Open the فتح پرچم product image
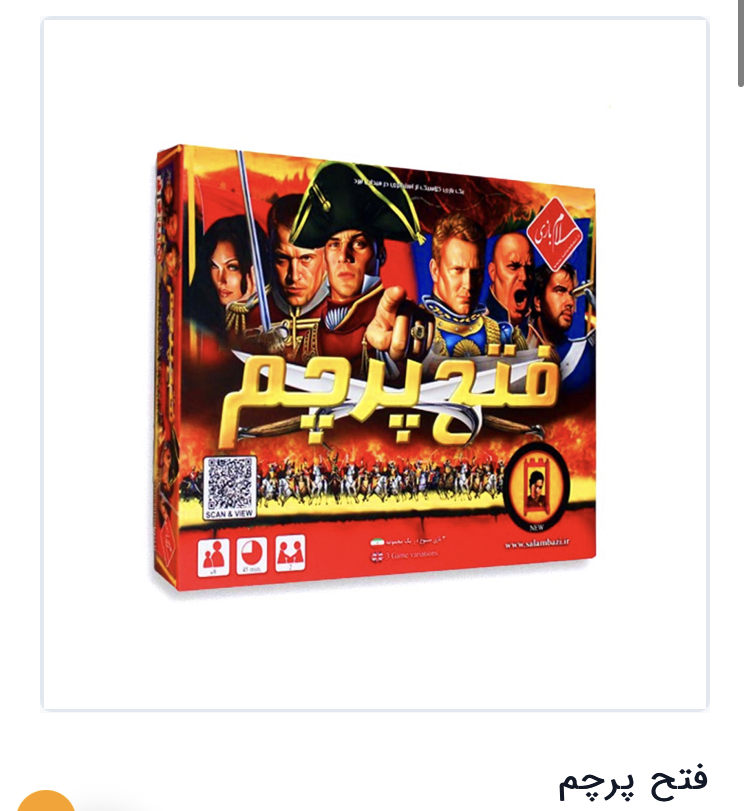The width and height of the screenshot is (750, 811). pos(375,367)
